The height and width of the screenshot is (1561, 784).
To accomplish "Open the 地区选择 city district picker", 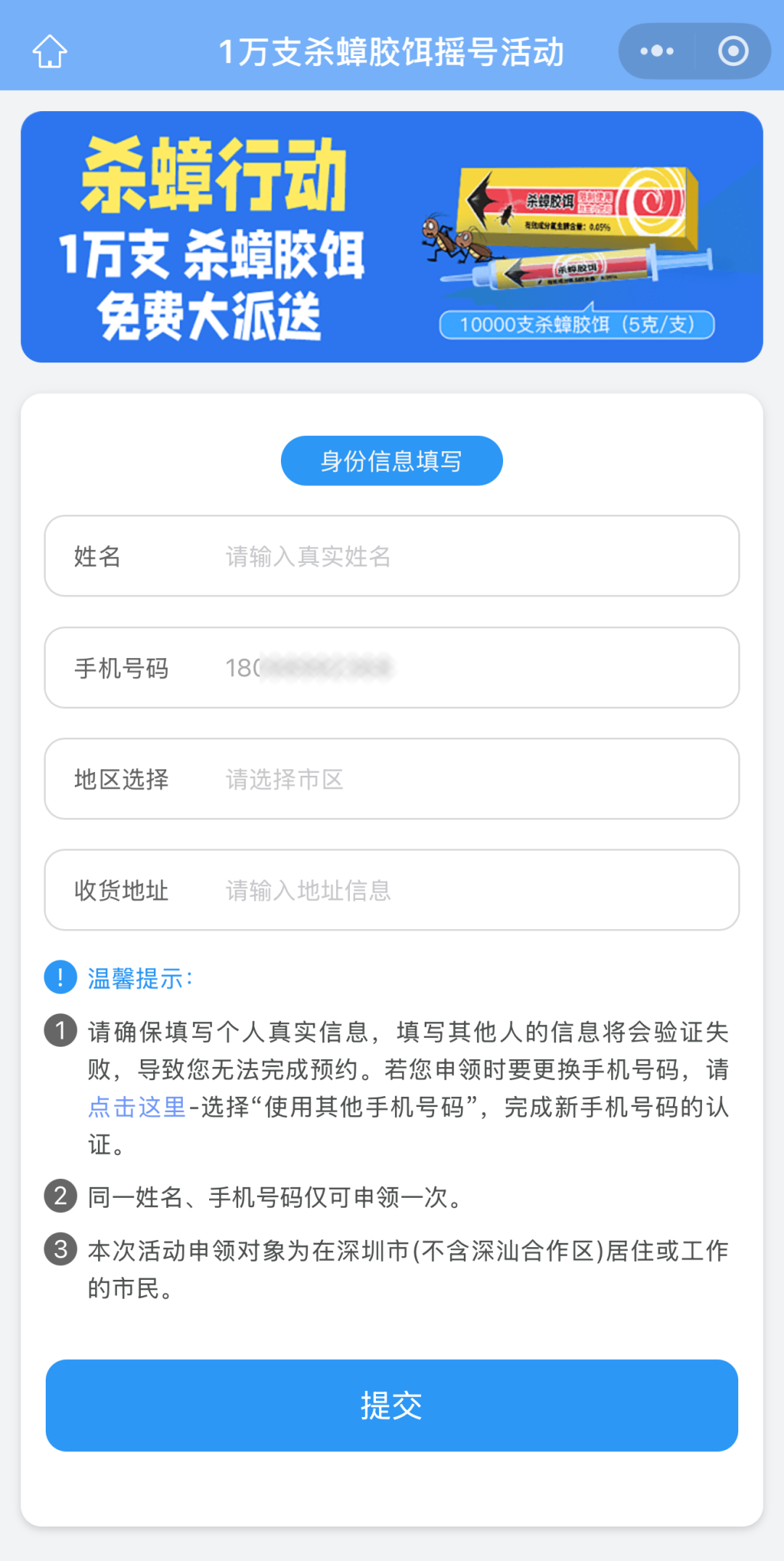I will (x=392, y=779).
